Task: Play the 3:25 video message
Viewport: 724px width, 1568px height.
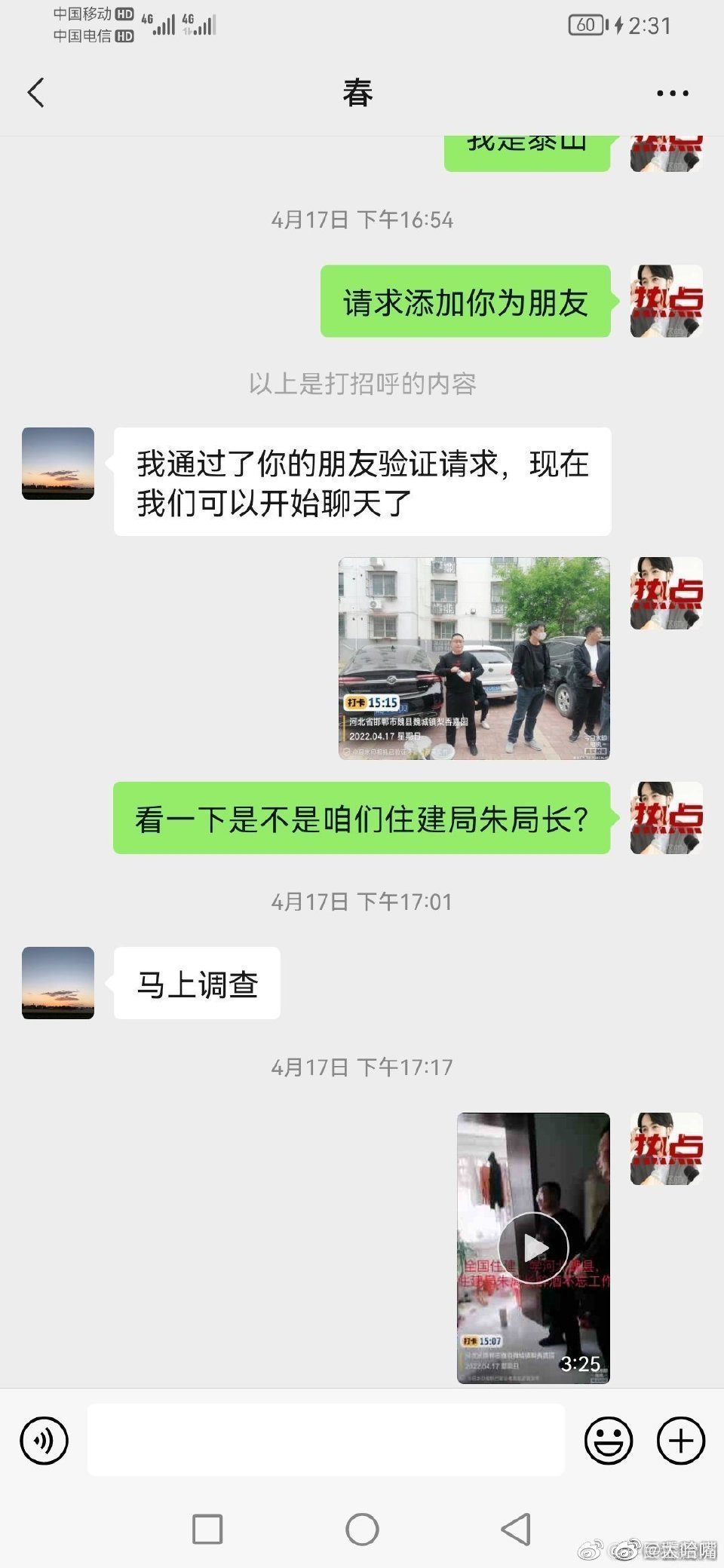Action: [533, 1248]
